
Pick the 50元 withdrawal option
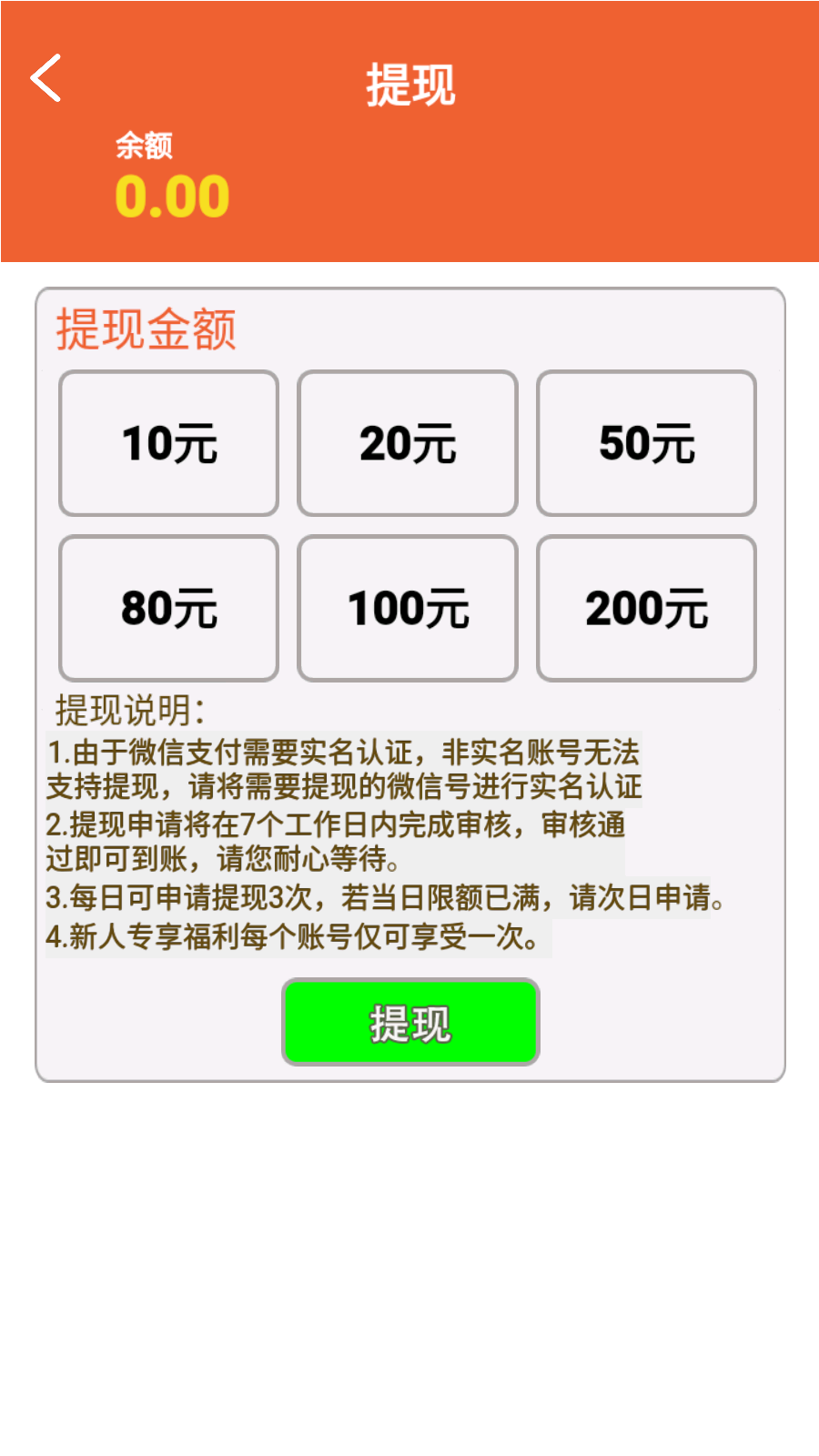pyautogui.click(x=646, y=443)
